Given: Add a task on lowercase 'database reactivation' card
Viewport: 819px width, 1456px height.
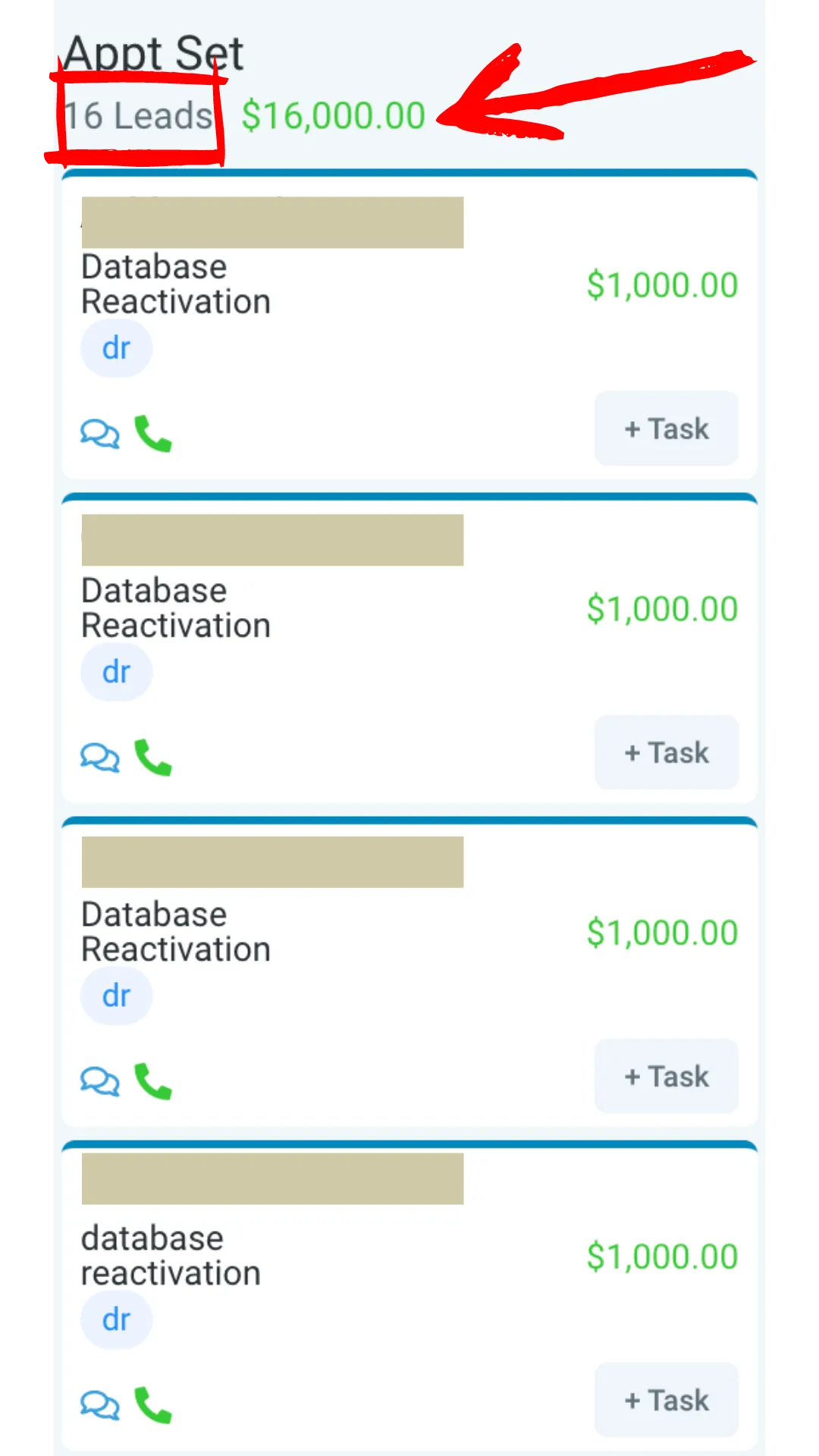Looking at the screenshot, I should click(x=666, y=1400).
